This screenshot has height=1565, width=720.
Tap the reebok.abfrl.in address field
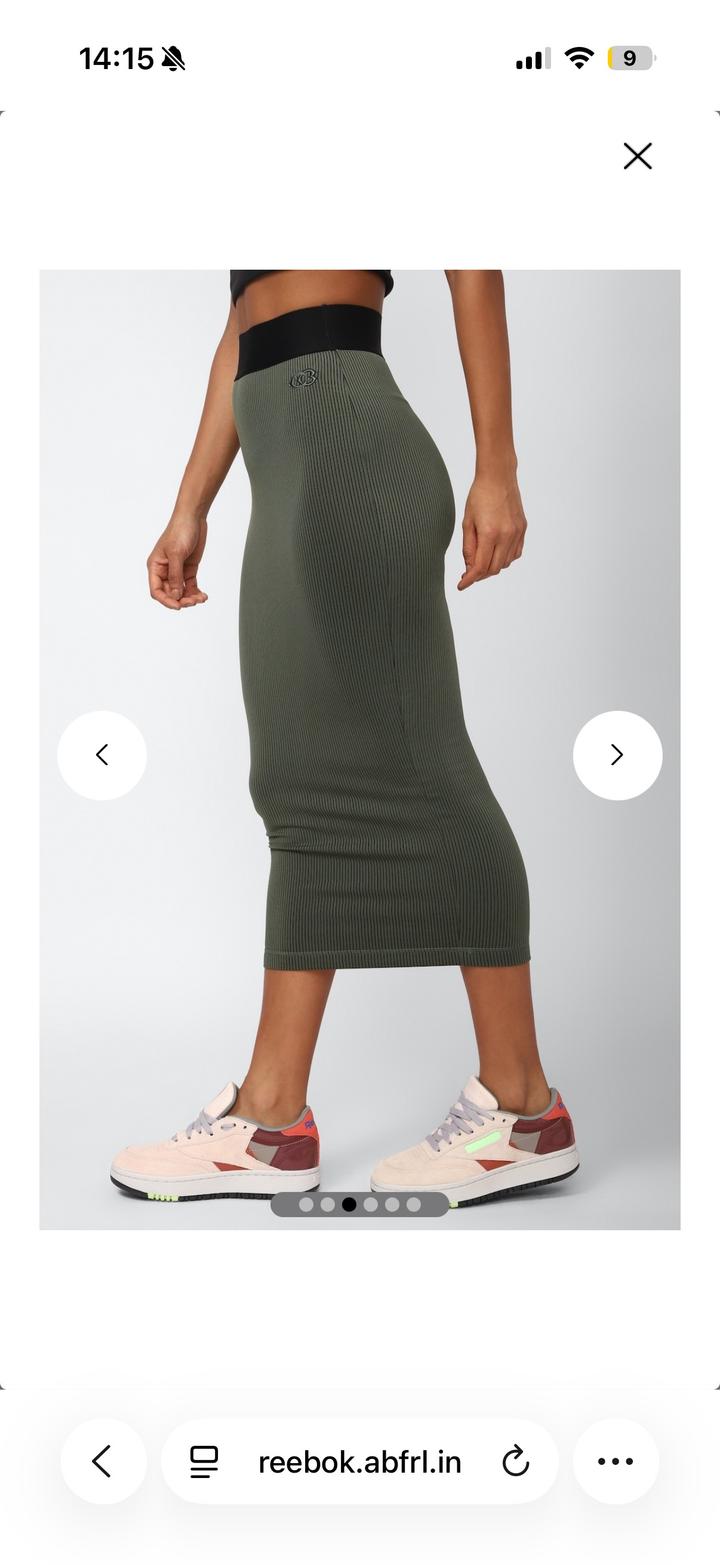click(360, 1462)
